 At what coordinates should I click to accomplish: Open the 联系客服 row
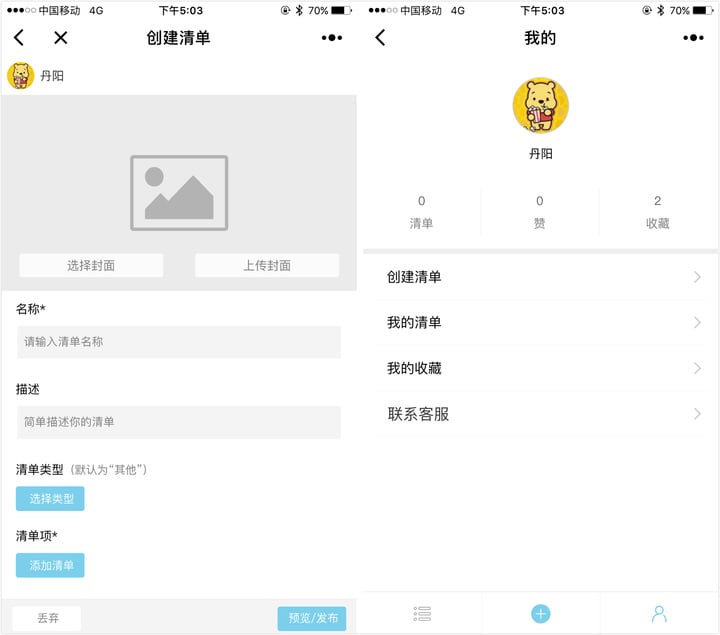540,414
